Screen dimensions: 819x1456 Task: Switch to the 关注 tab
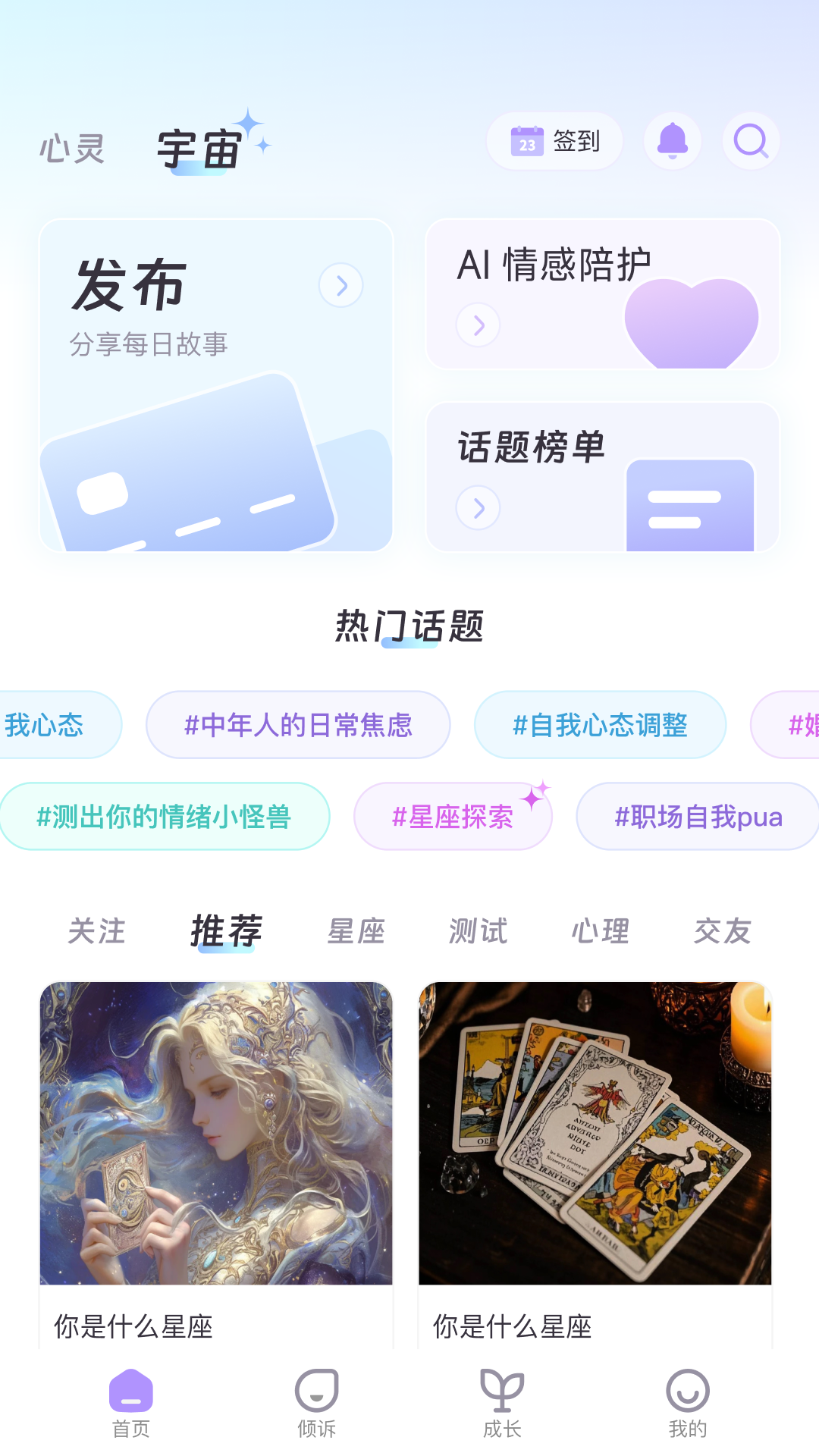(96, 930)
